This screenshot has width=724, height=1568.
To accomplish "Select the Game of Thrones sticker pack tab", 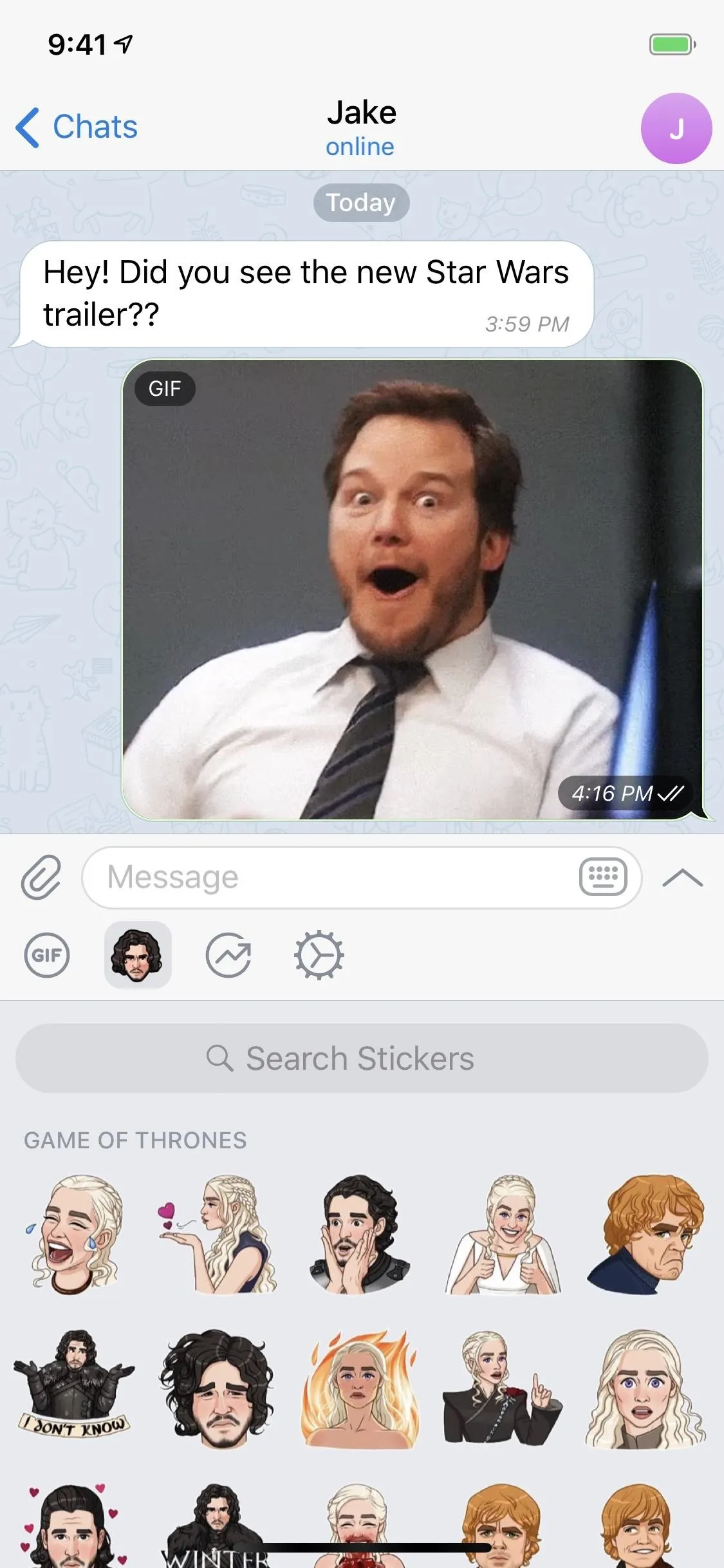I will click(x=138, y=955).
